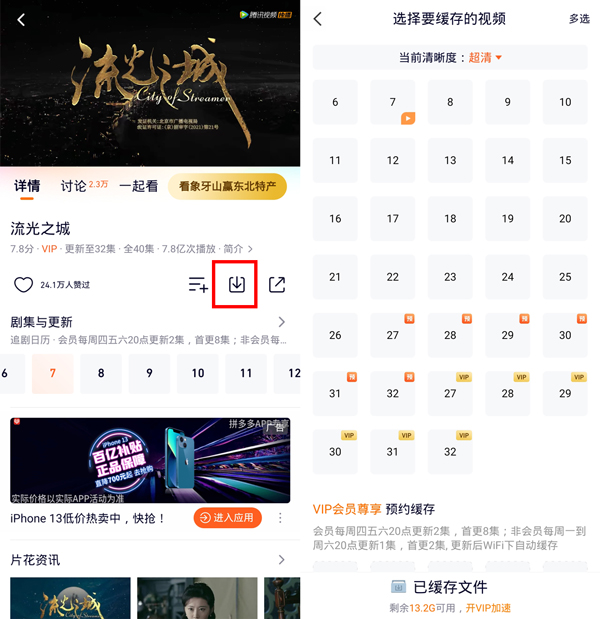
Task: Select episode 20 to cache
Action: 565,218
